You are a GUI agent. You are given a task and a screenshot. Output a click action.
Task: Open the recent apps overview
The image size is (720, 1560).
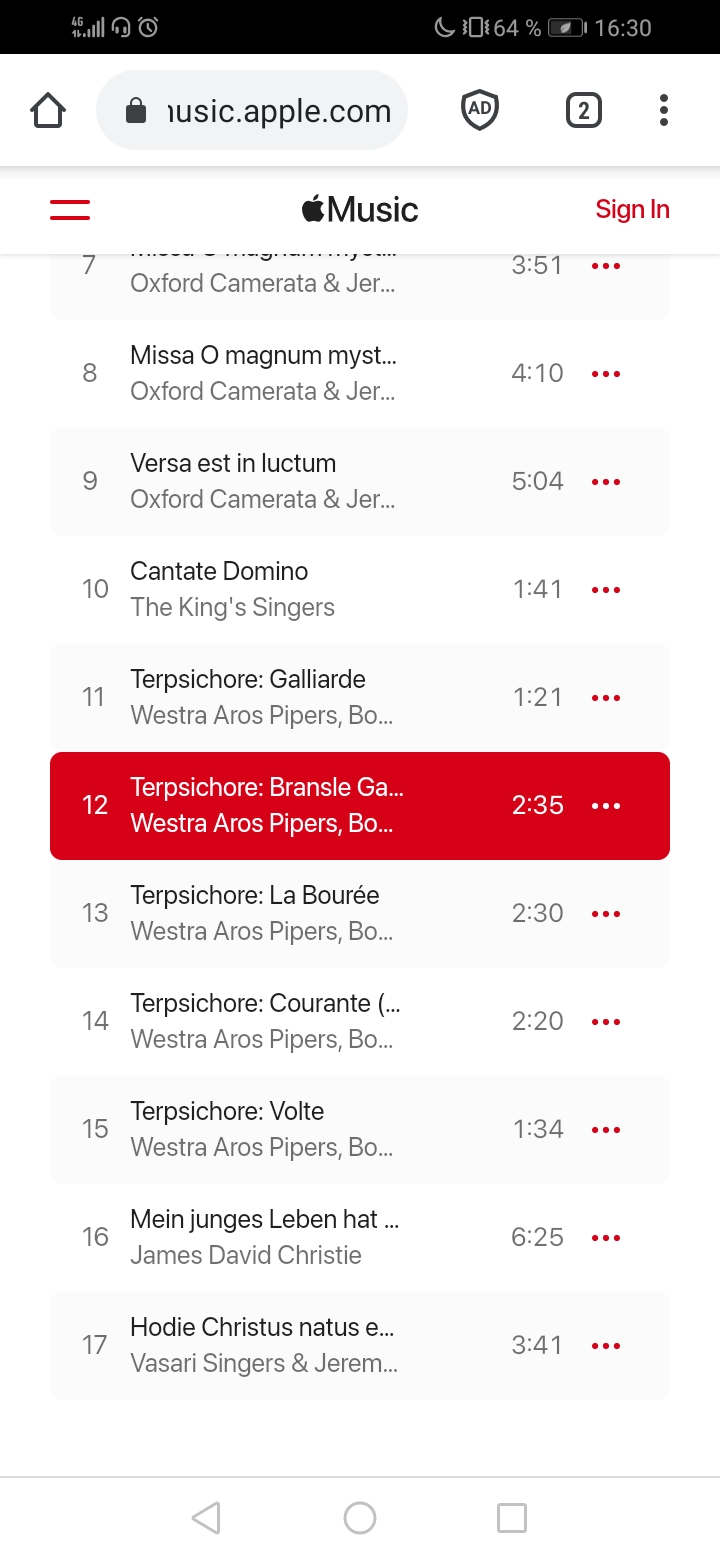[512, 1518]
